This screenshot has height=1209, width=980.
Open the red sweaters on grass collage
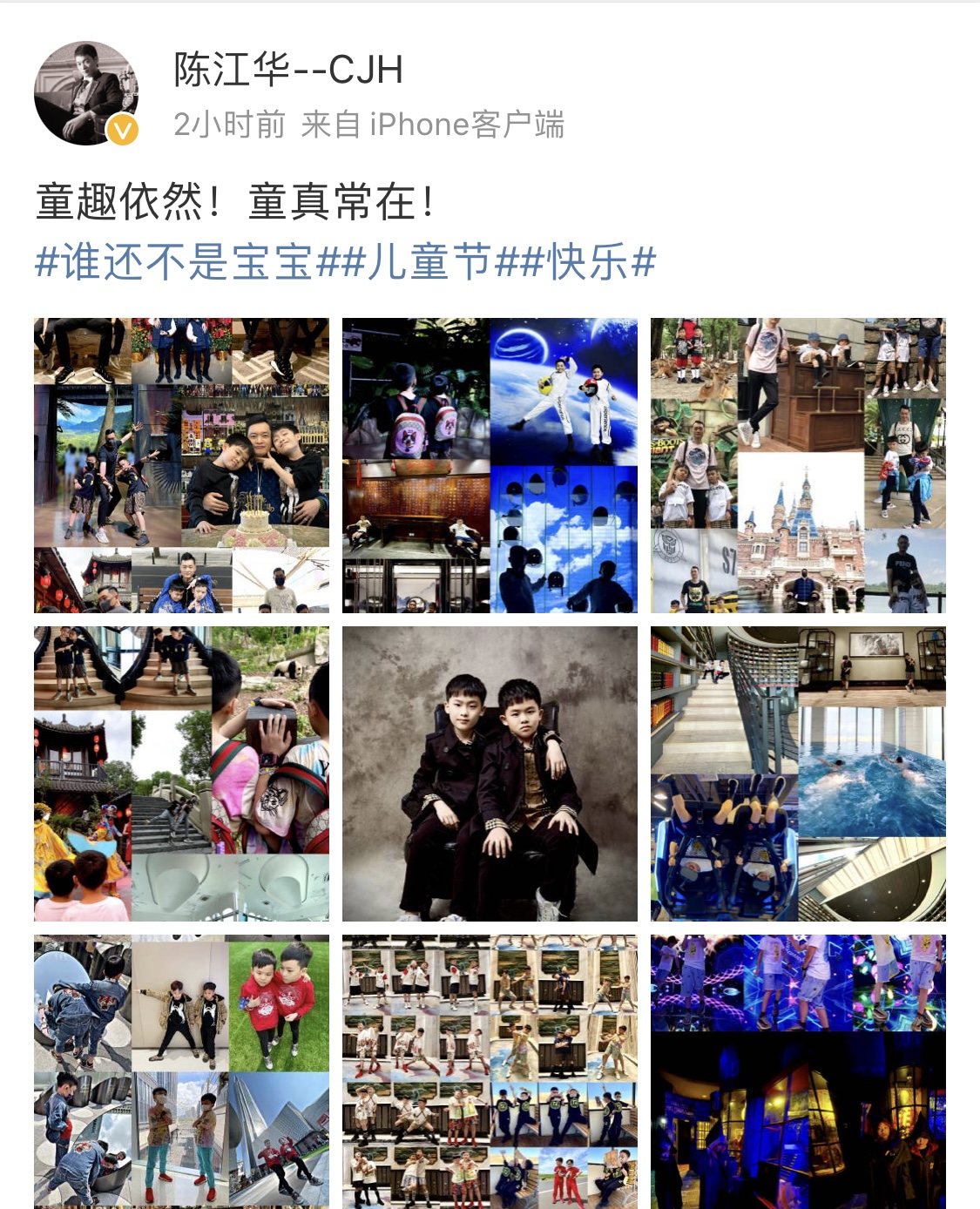pos(181,1071)
